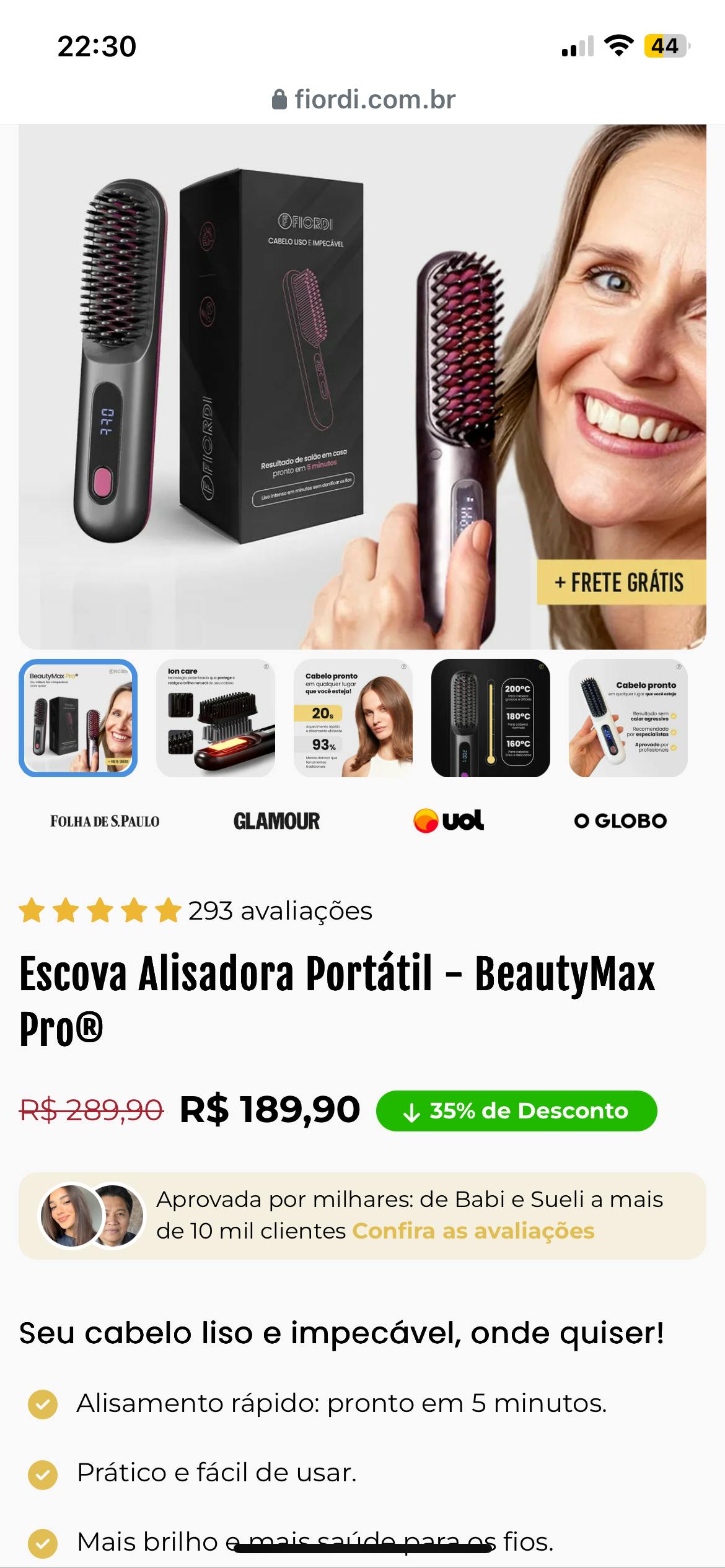The width and height of the screenshot is (725, 1568).
Task: View the Ion care thumbnail image
Action: click(x=216, y=718)
